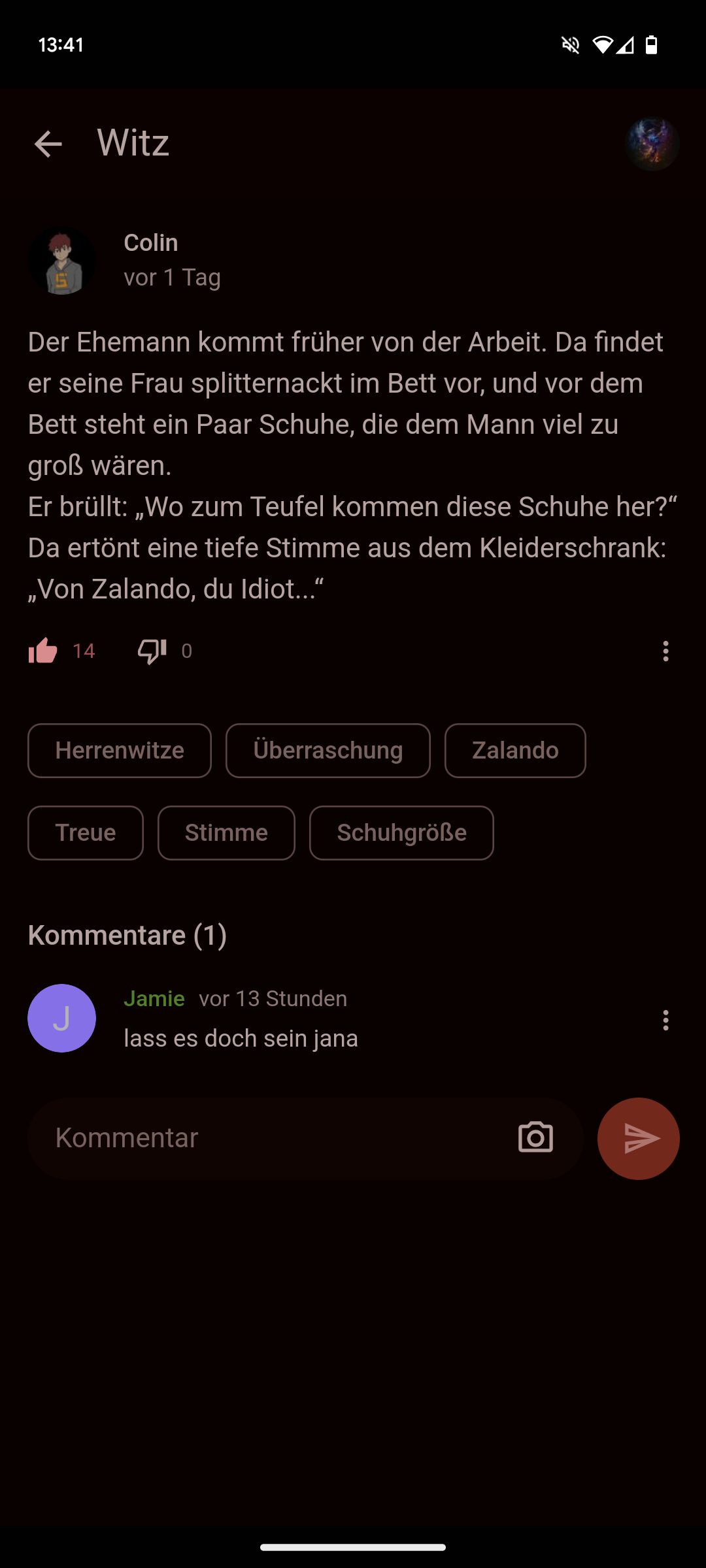
Task: Select the Herrenwitze tag chip
Action: (120, 751)
